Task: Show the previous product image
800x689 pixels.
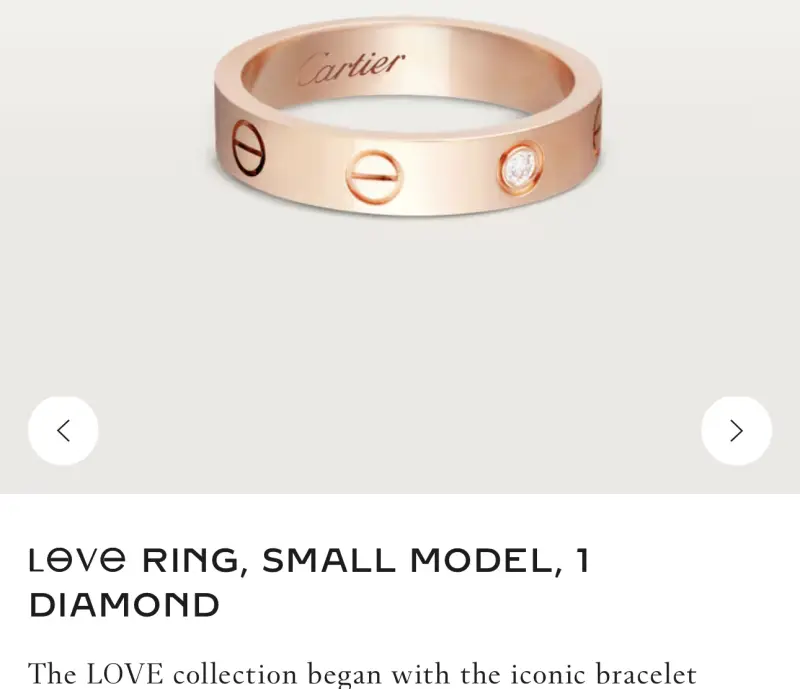Action: tap(63, 431)
